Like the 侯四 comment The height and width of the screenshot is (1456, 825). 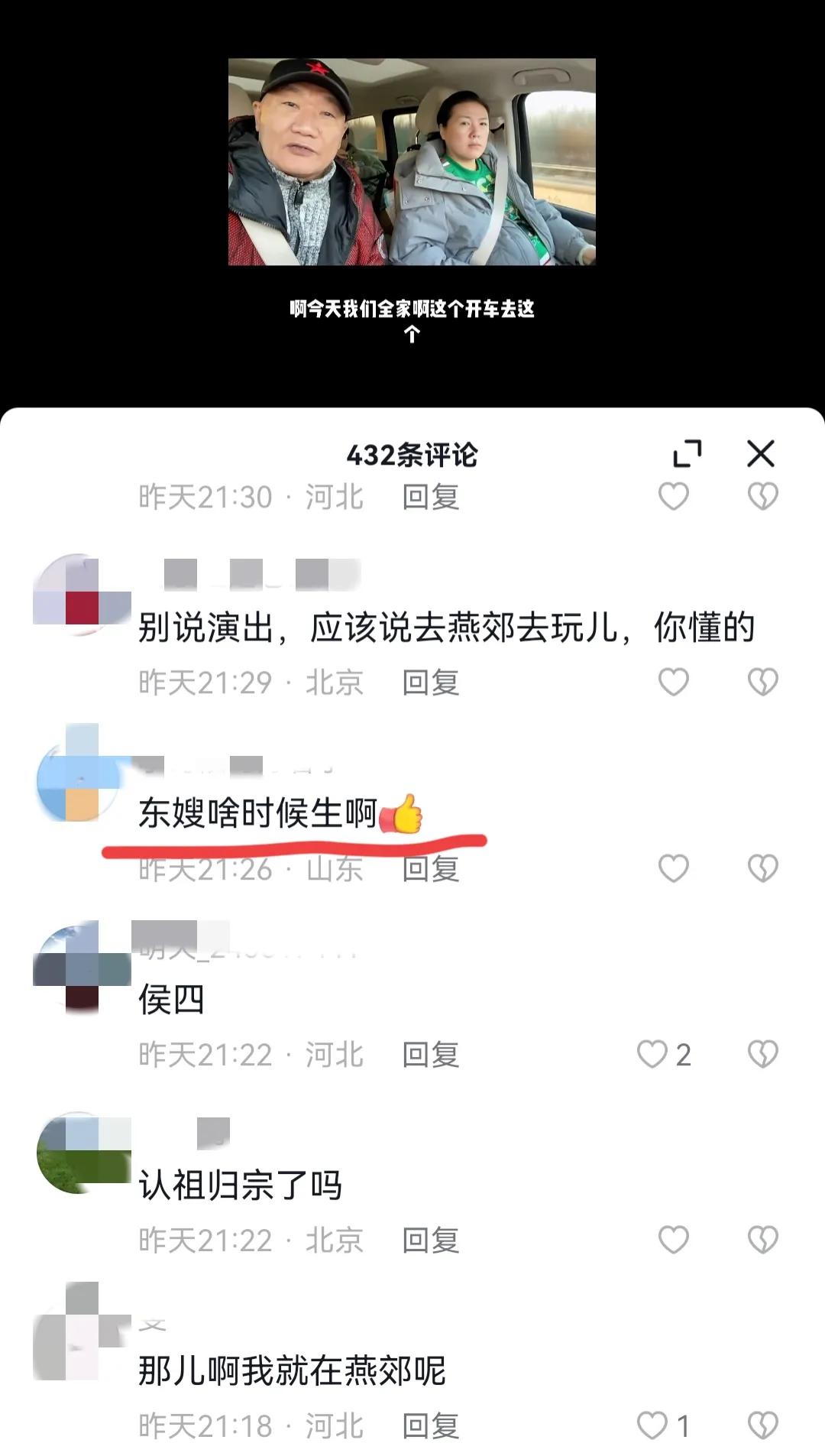click(x=653, y=1055)
